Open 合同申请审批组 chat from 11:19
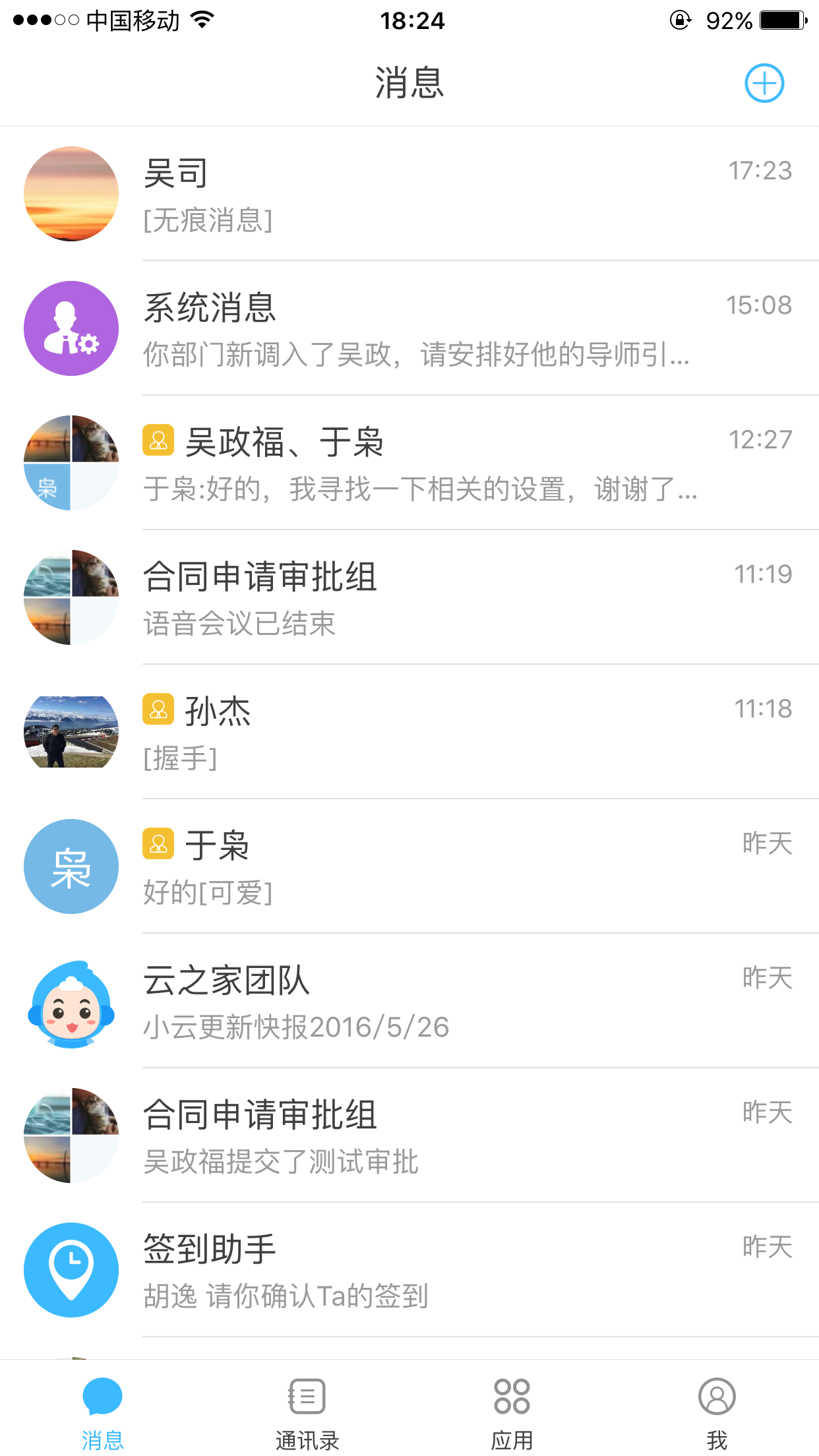The image size is (819, 1456). coord(409,597)
